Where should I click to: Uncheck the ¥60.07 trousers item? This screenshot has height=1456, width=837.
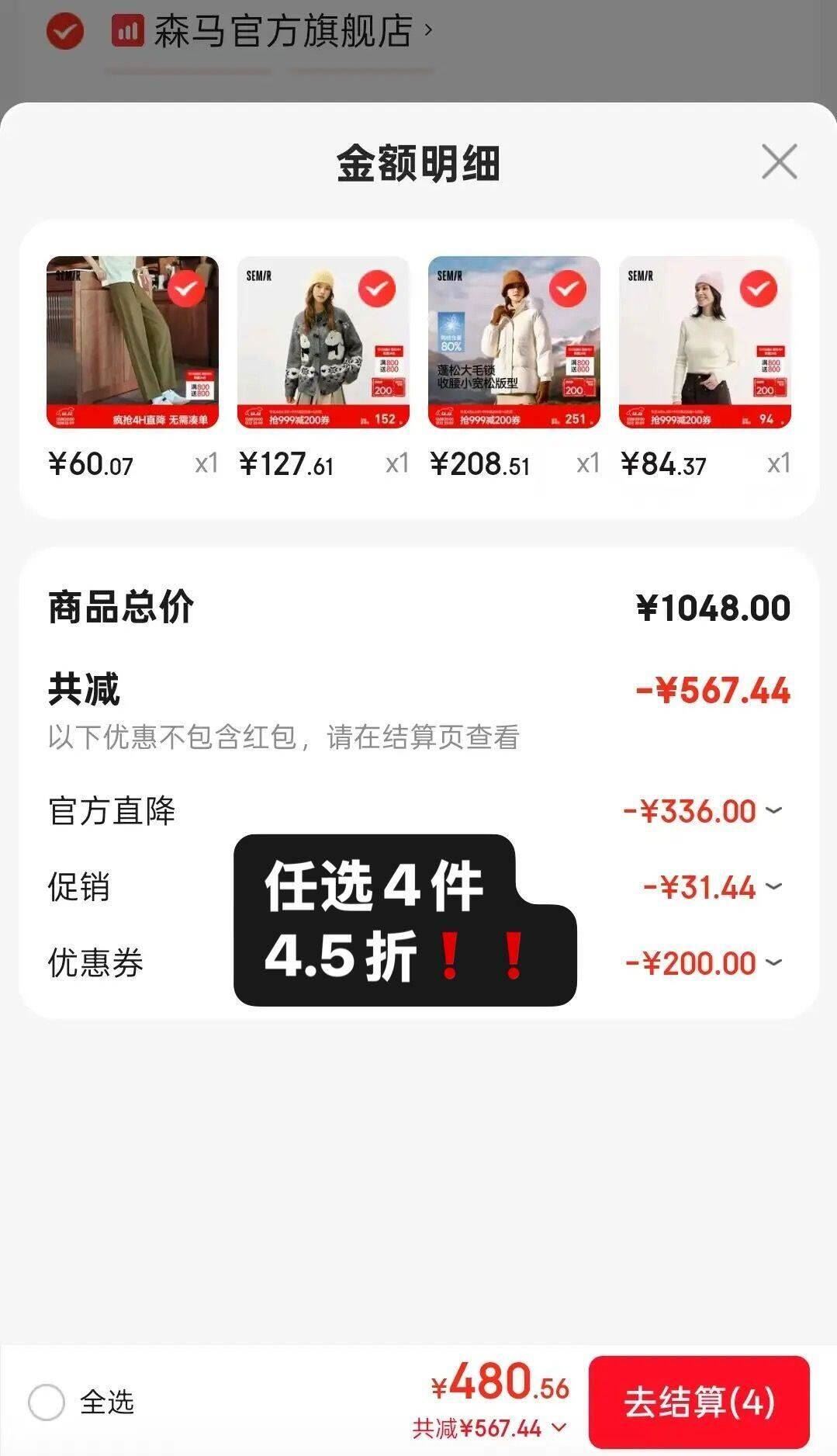[186, 289]
